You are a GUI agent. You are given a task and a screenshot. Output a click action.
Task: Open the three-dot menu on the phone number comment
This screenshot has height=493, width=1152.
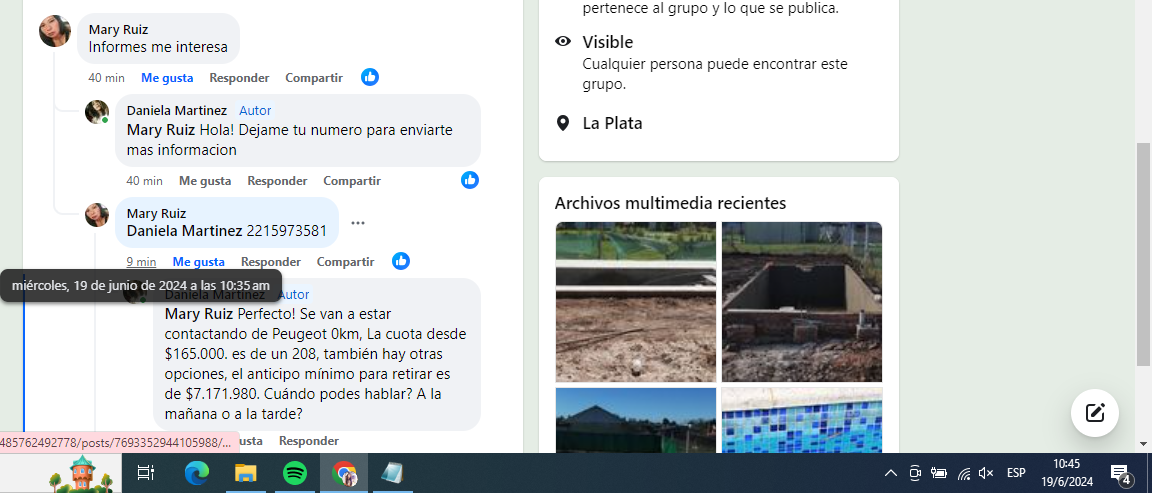point(358,223)
